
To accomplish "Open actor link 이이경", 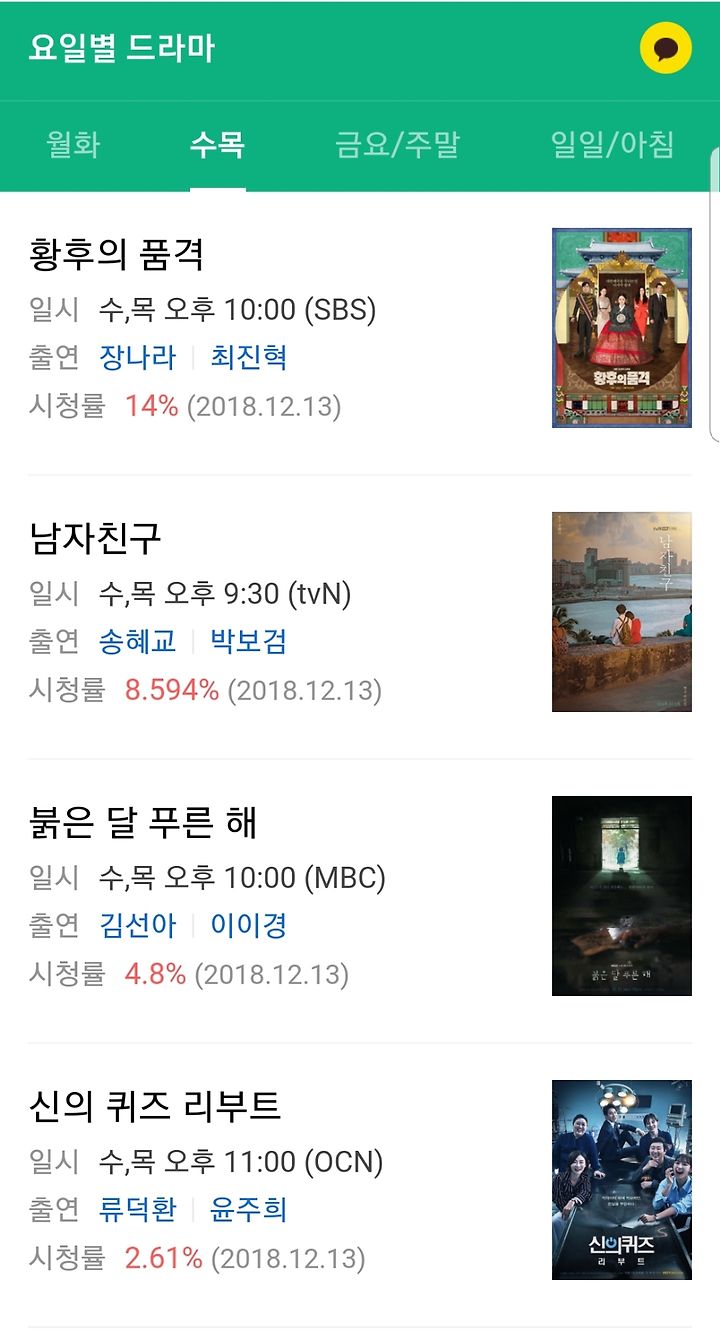I will click(x=249, y=926).
